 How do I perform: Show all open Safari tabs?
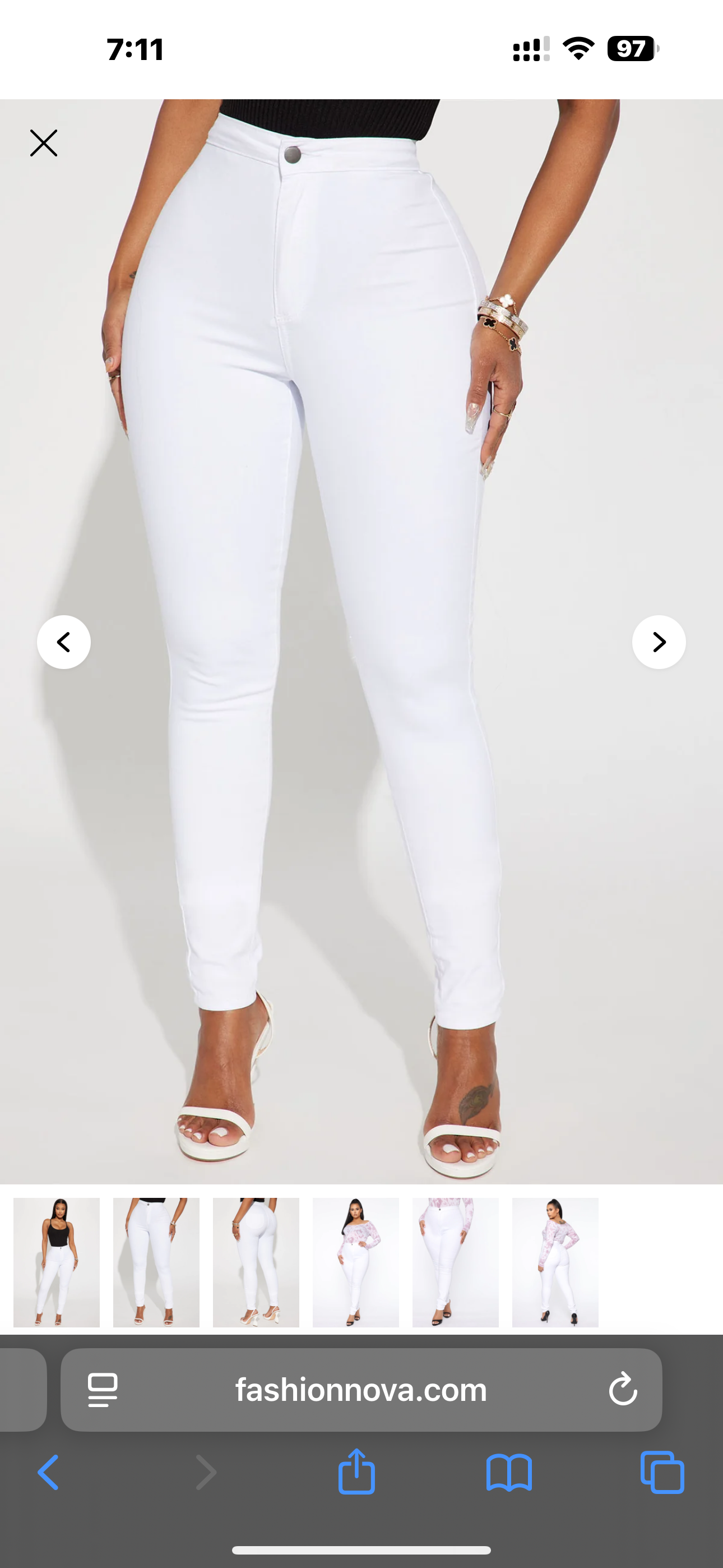coord(662,1473)
